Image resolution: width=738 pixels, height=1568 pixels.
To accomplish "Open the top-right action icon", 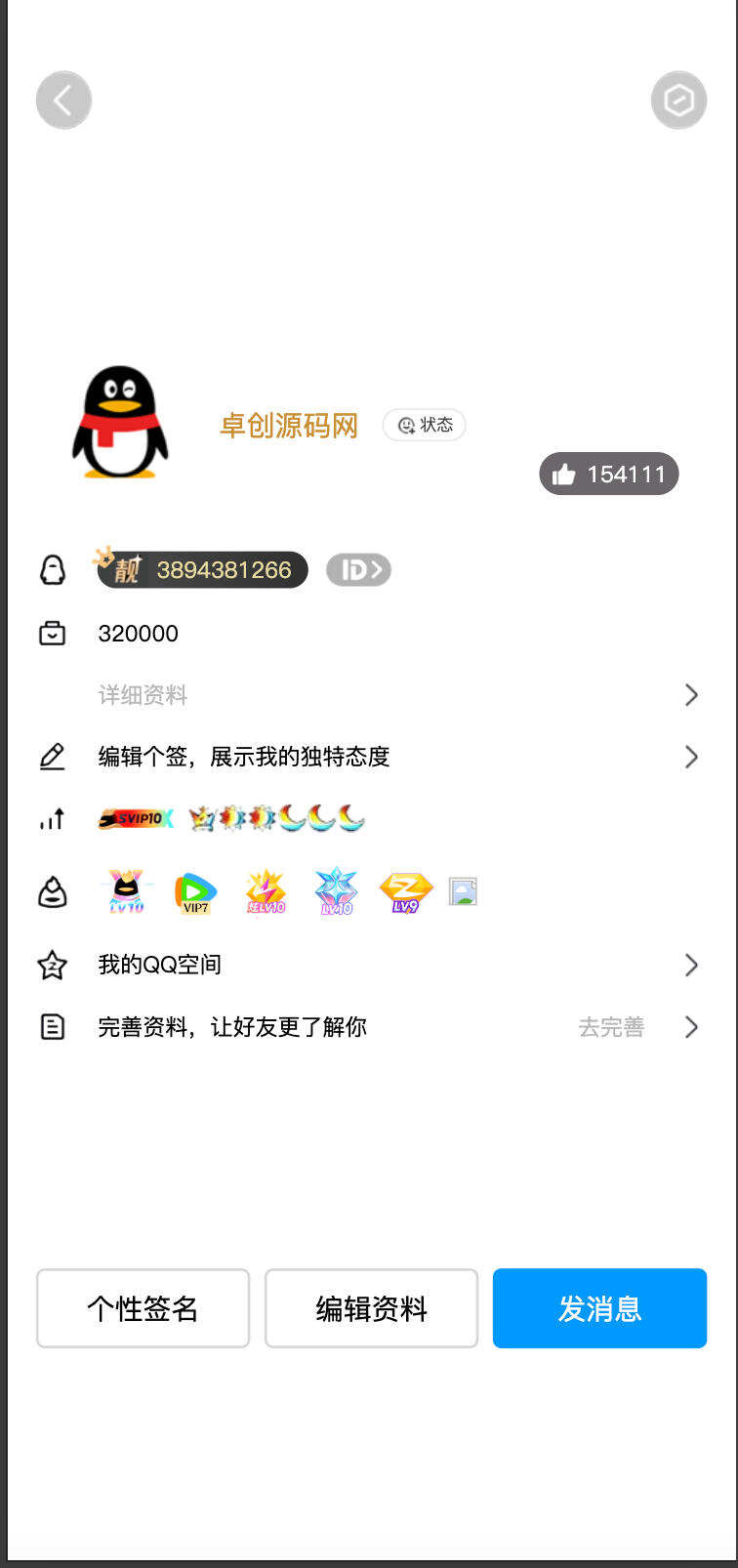I will (678, 100).
